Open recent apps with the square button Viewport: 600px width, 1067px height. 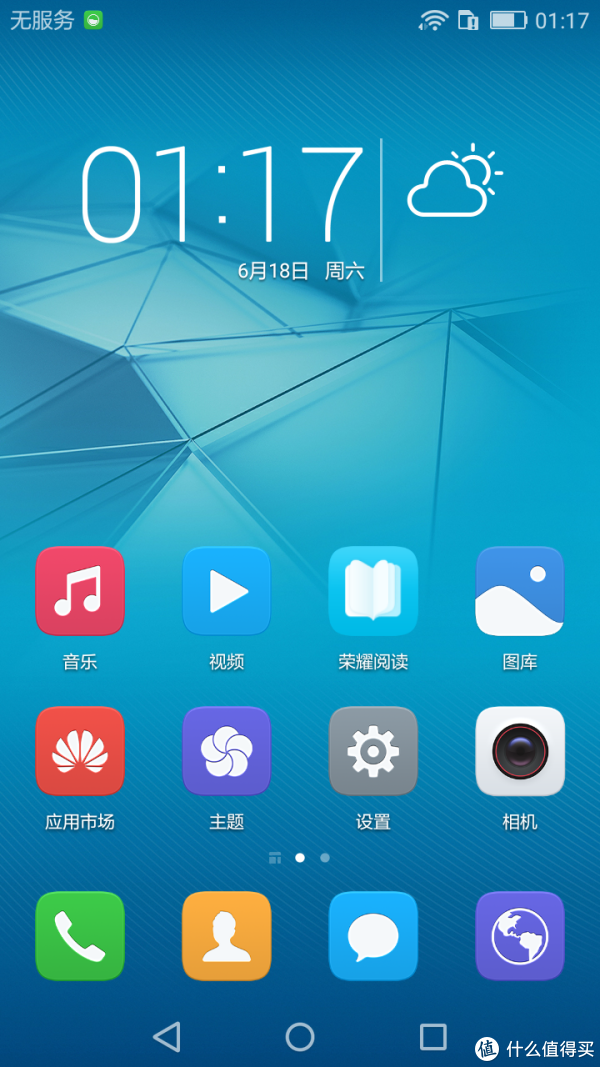coord(433,1037)
